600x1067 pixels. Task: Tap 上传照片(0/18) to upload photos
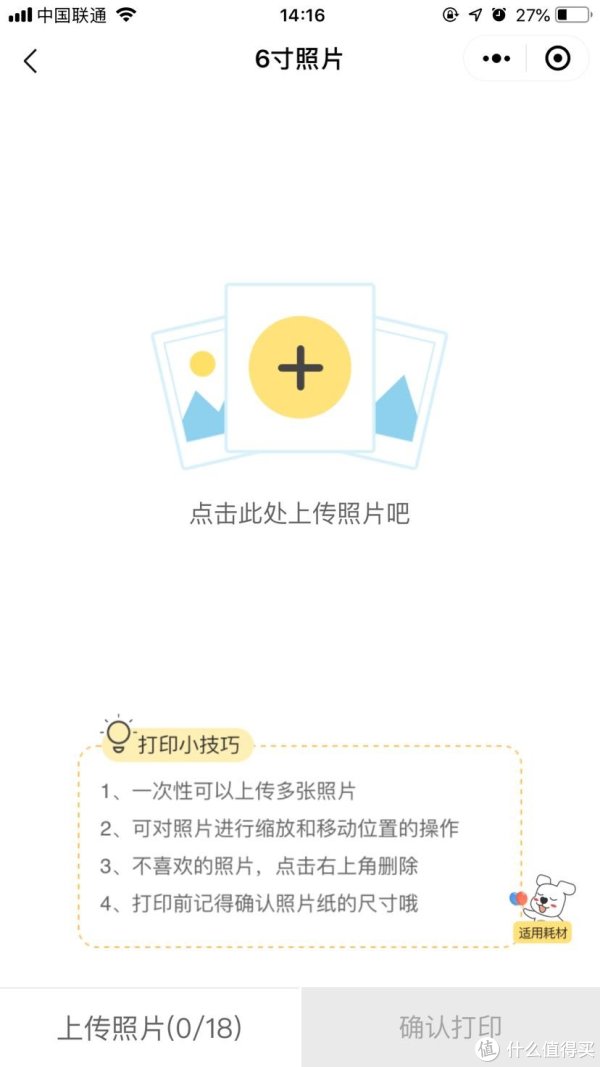tap(150, 1027)
